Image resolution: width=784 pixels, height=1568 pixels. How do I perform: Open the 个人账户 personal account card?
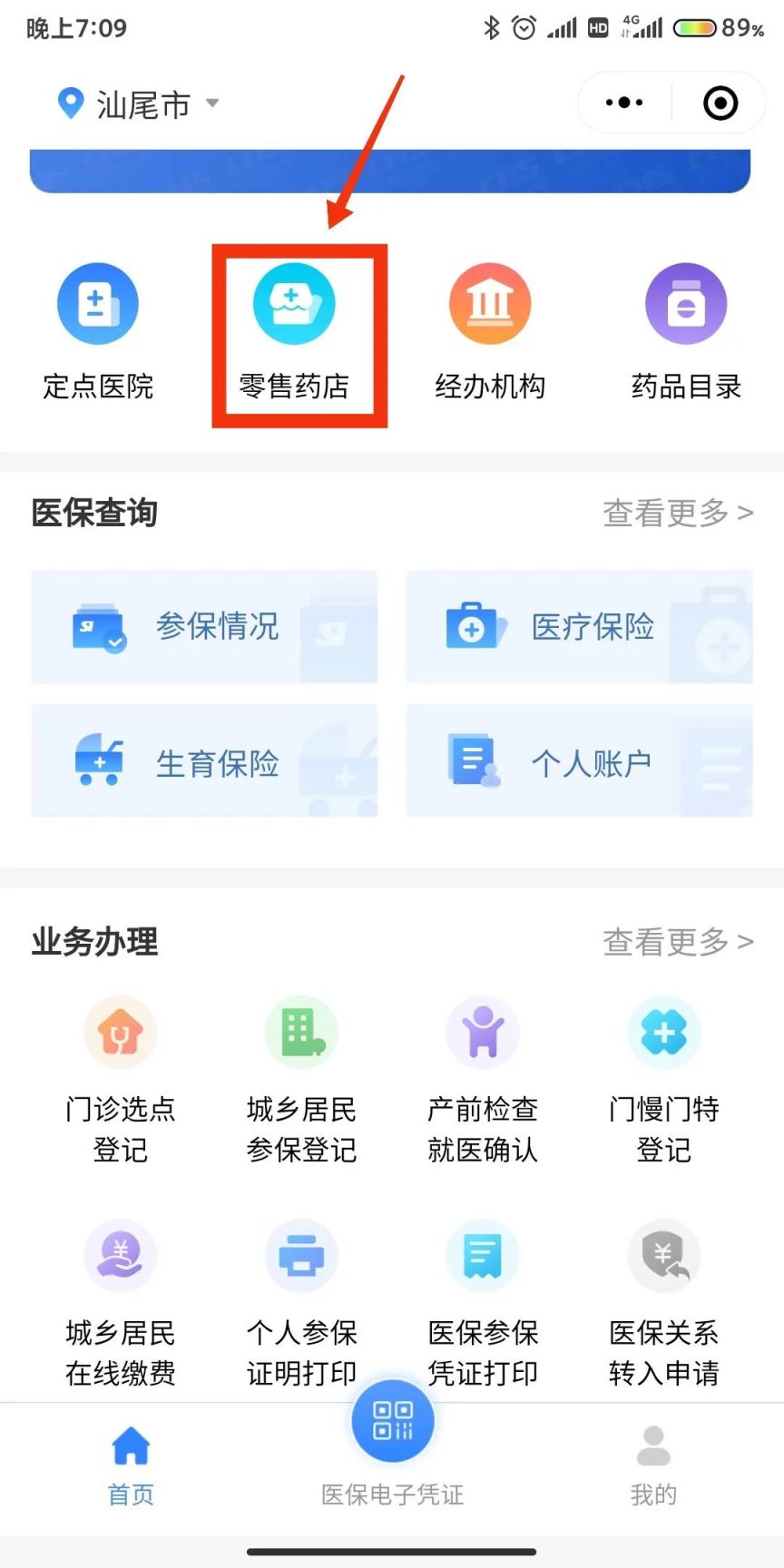[x=579, y=761]
